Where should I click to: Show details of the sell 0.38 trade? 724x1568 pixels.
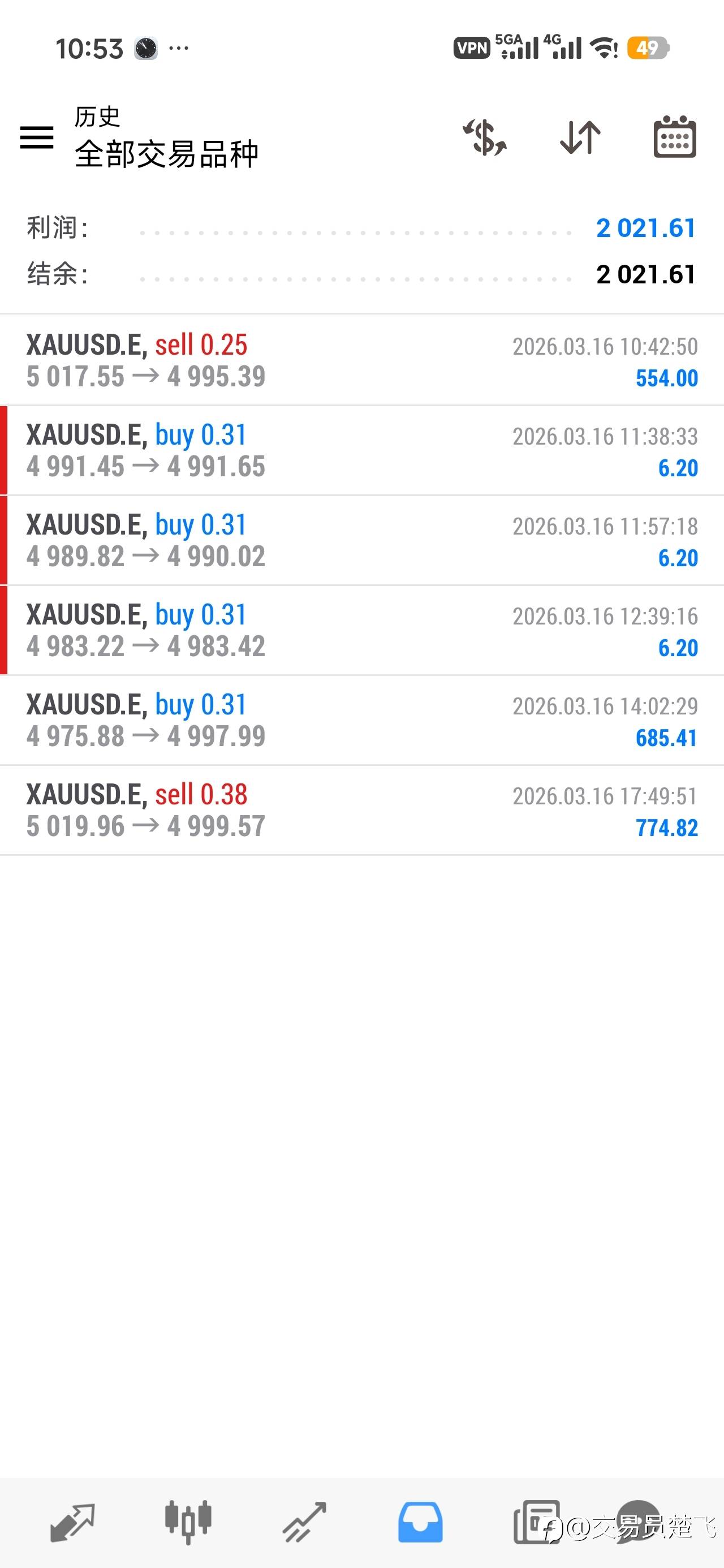point(361,811)
